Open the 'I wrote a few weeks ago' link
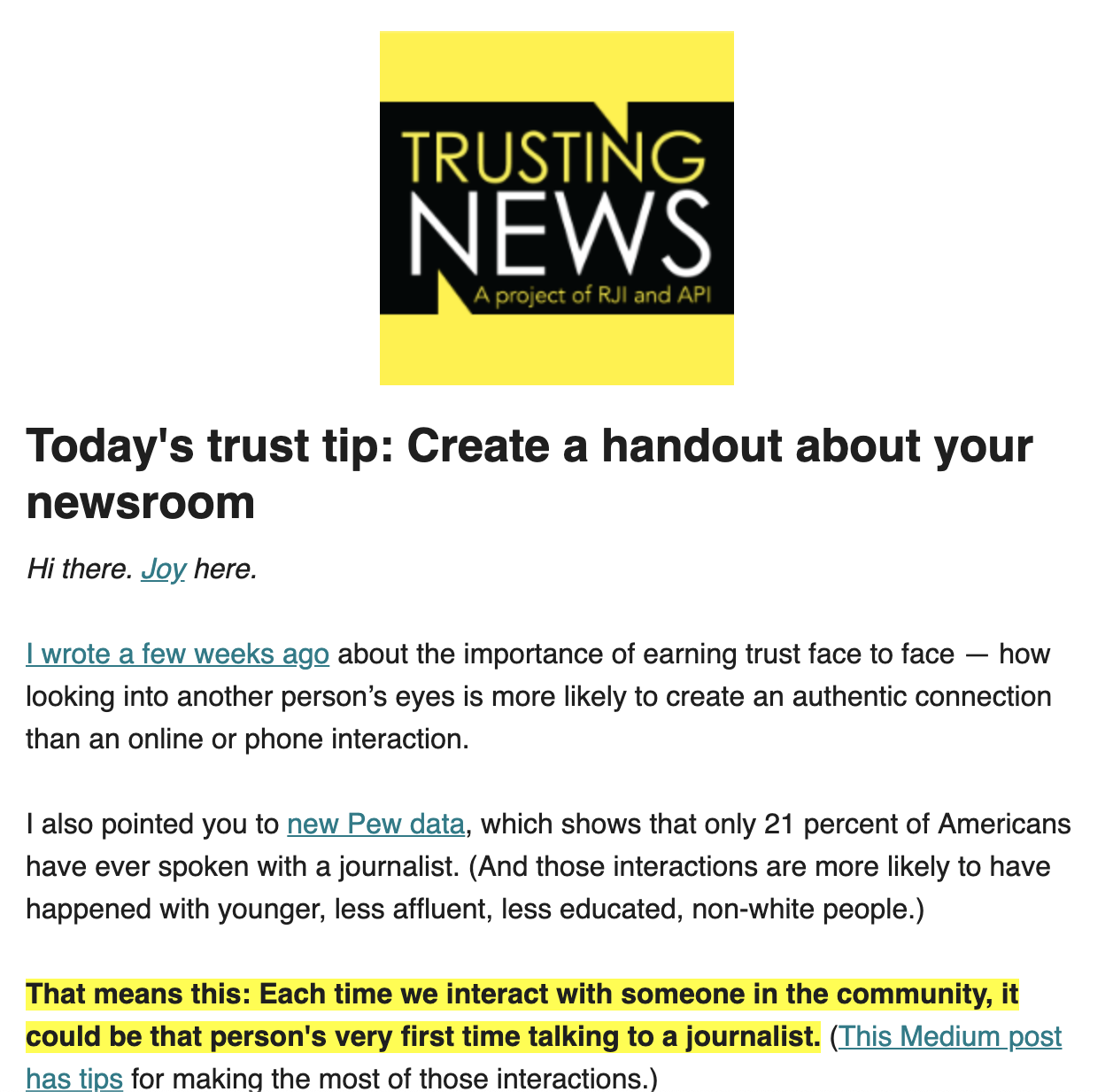 177,654
